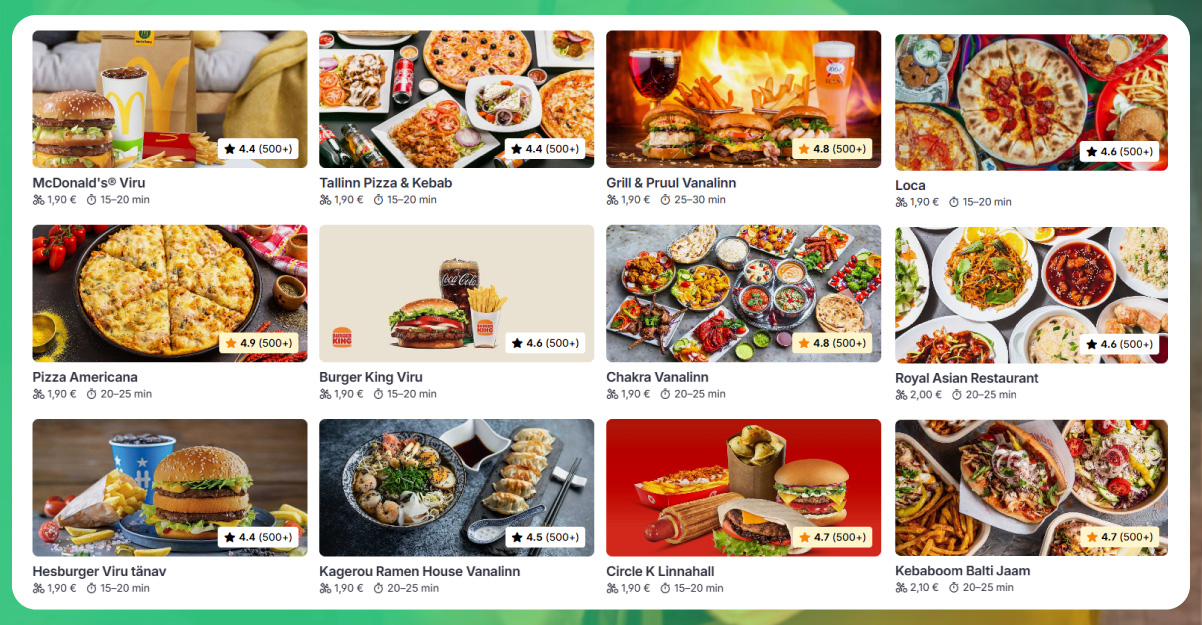Open the Burger King Viru card

tap(456, 293)
